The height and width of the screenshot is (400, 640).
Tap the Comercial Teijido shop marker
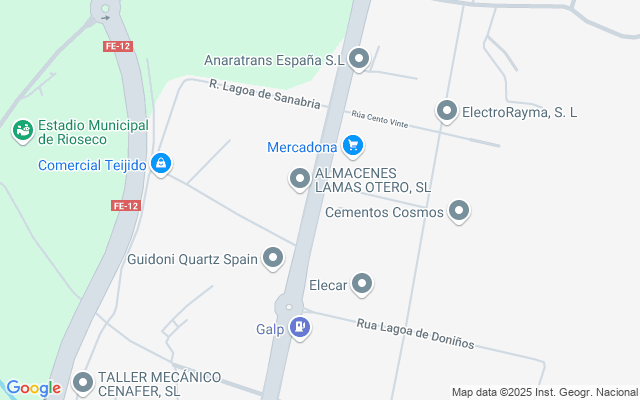161,165
